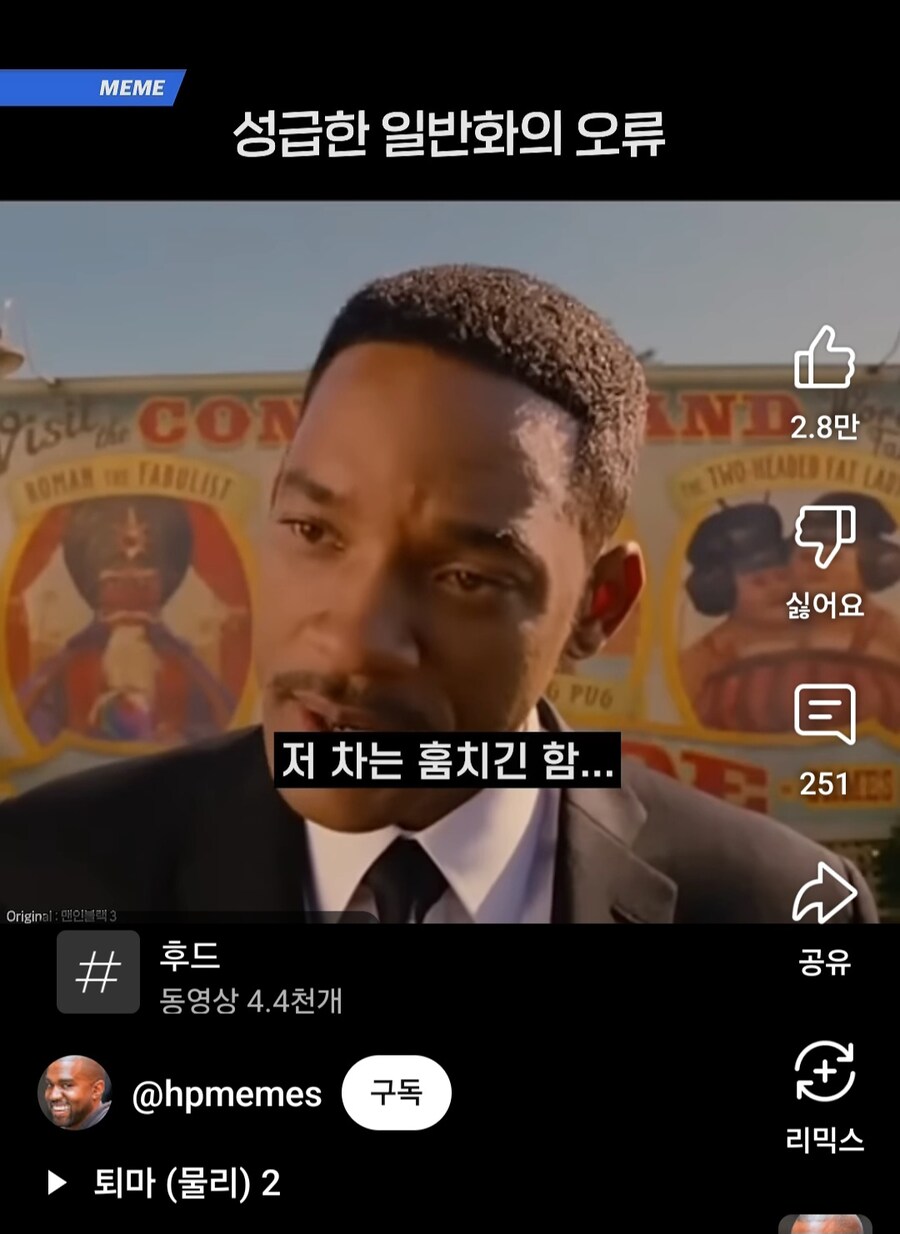Remix this short with 리믹스
Image resolution: width=900 pixels, height=1234 pixels.
click(x=824, y=1071)
